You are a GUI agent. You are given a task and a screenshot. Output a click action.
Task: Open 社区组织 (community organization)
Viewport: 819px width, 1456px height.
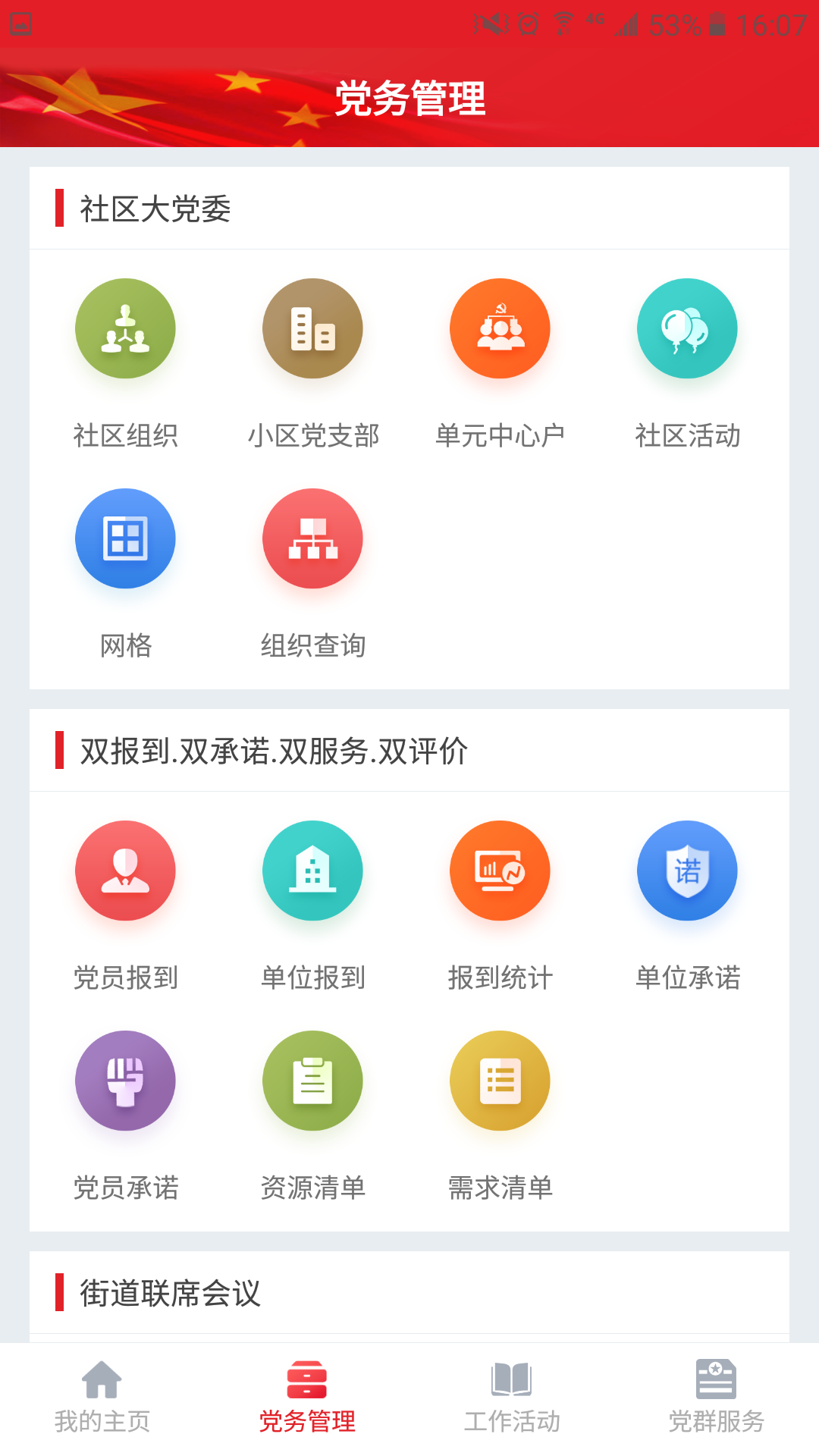click(125, 329)
